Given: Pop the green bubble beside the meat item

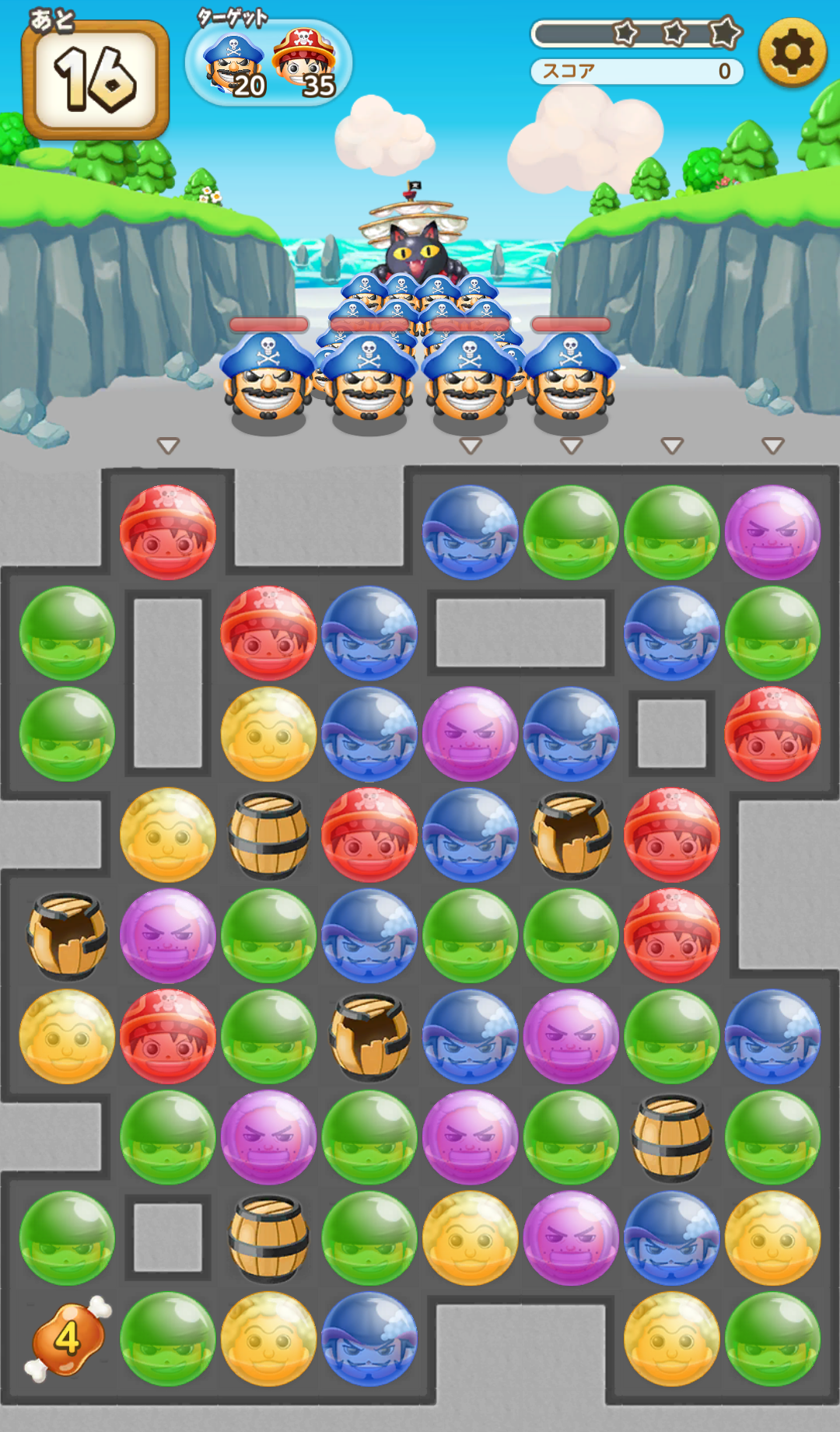Looking at the screenshot, I should point(167,1339).
